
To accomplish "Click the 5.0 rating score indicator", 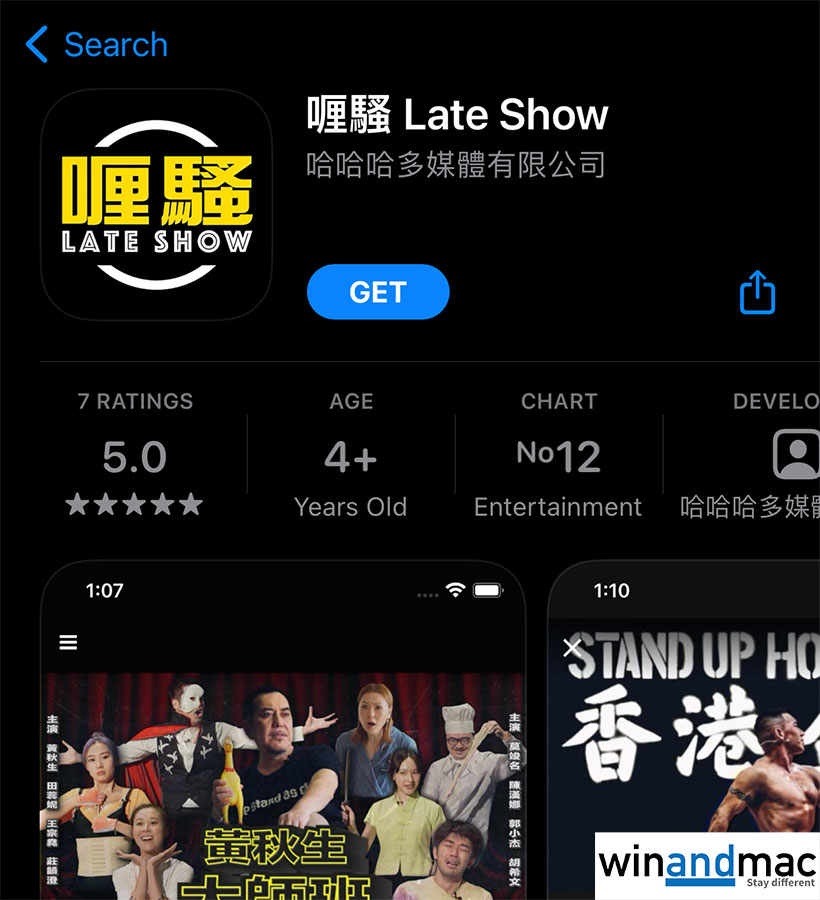I will pos(133,457).
